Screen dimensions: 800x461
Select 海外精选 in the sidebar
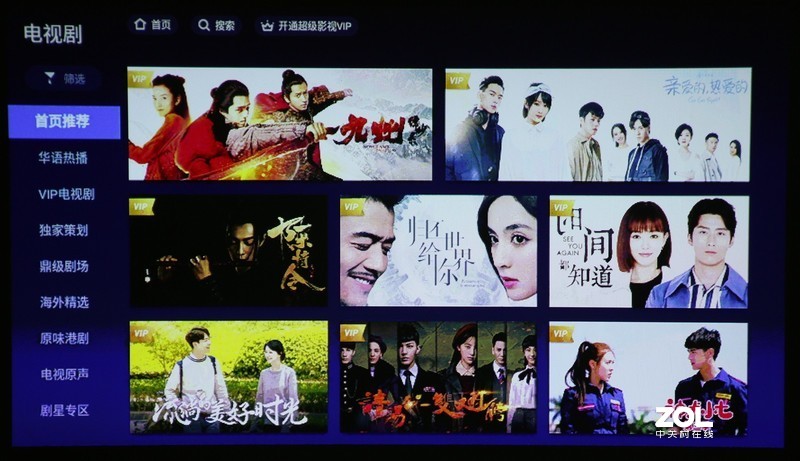[x=63, y=302]
